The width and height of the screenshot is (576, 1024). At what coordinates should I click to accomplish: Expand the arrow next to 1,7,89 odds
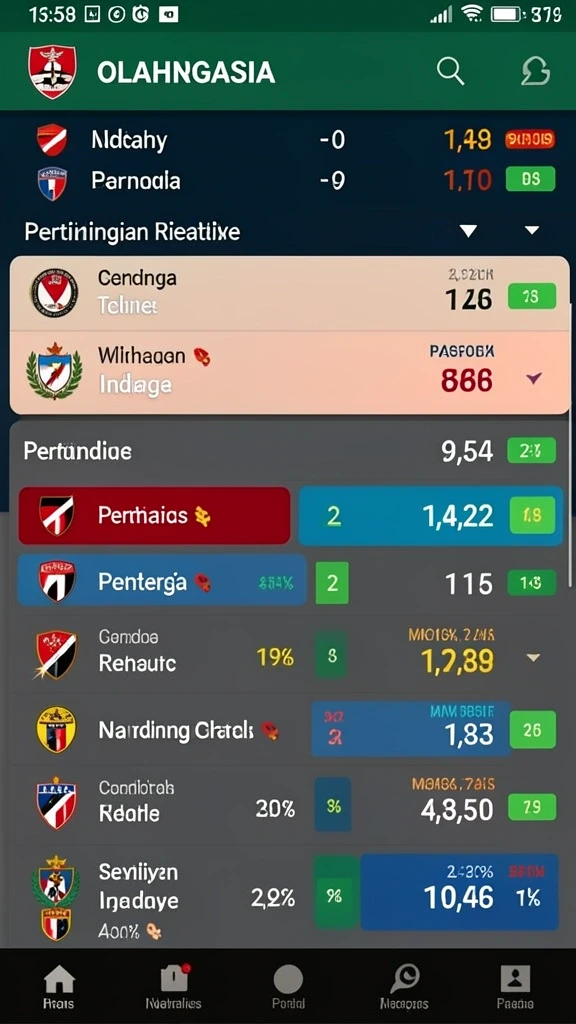(x=534, y=658)
